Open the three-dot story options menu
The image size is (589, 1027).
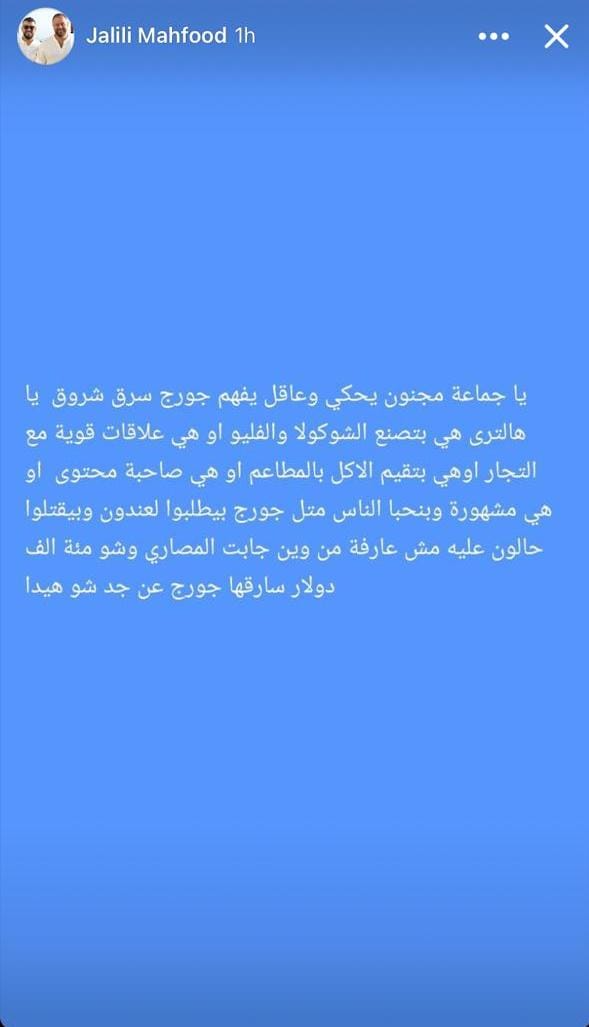pyautogui.click(x=493, y=37)
